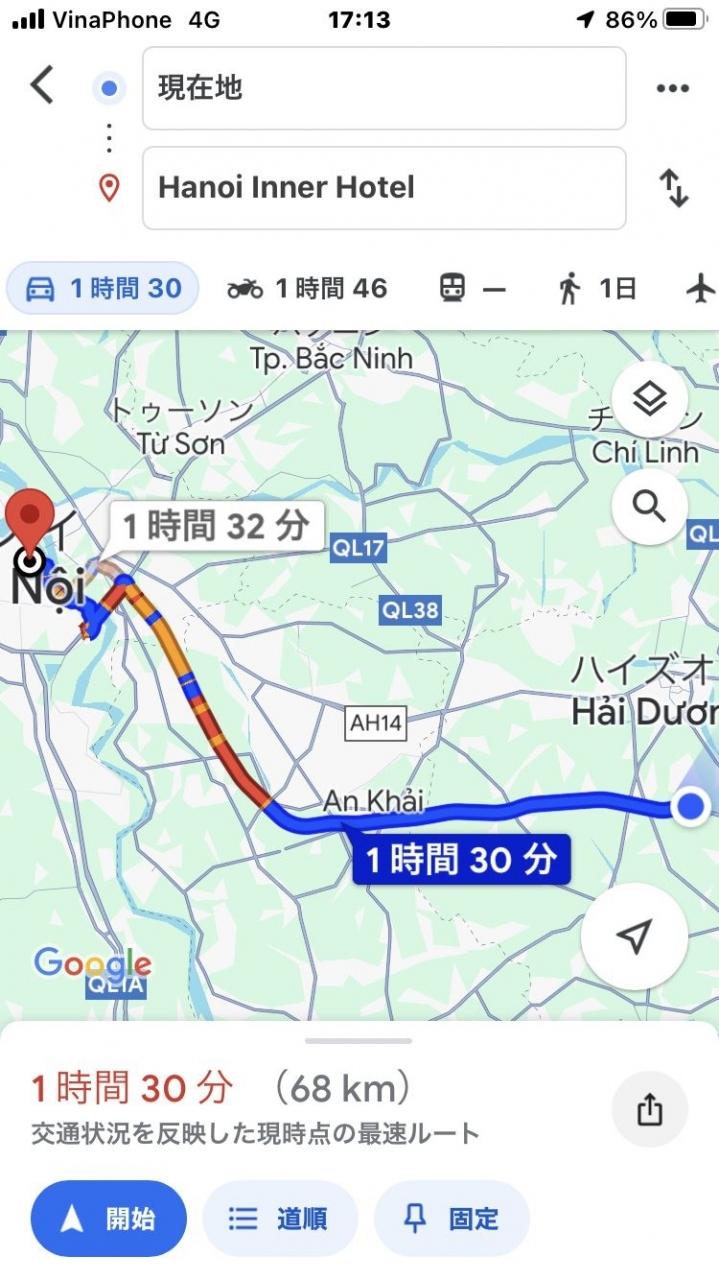
Task: Pin this route with 固定
Action: (451, 1219)
